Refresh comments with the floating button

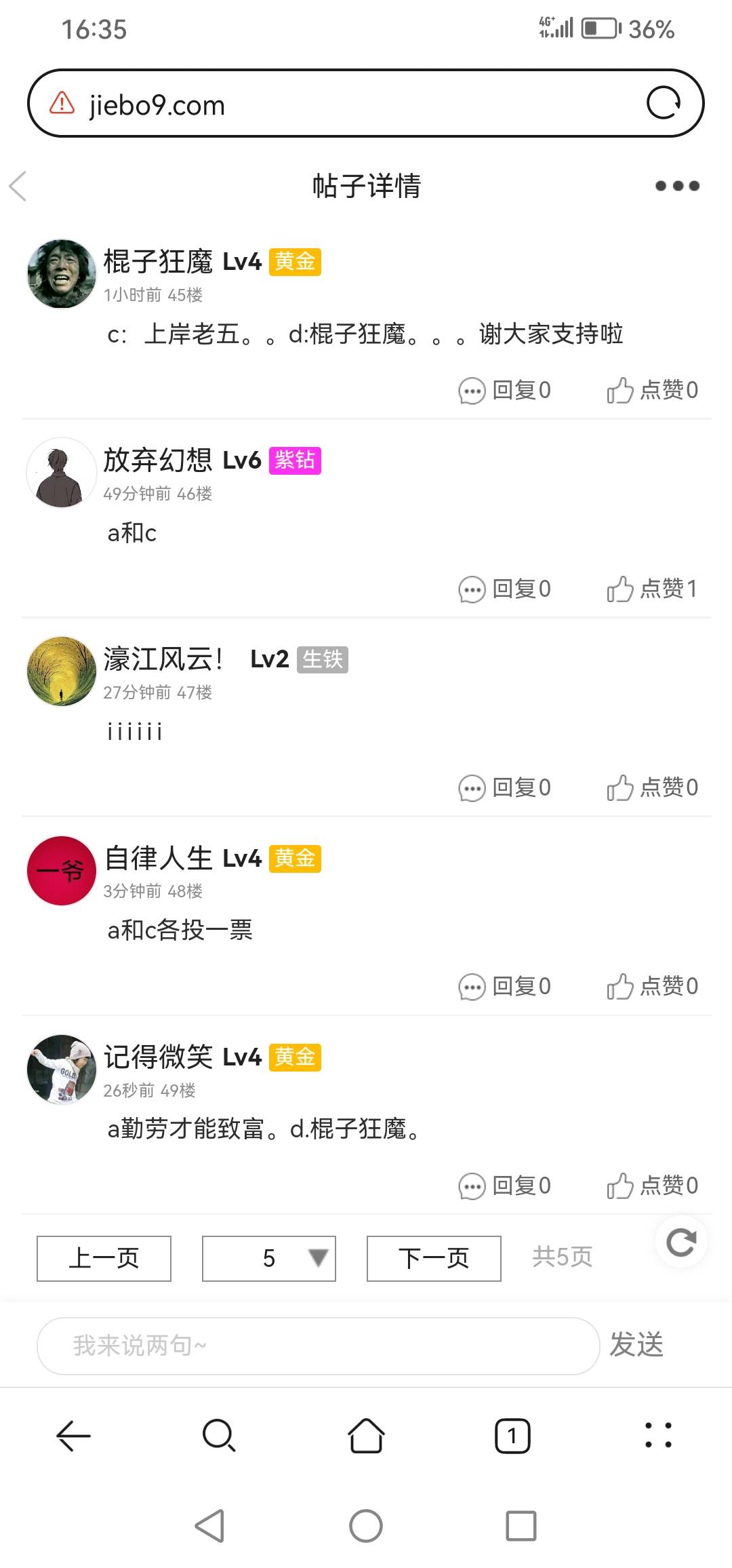(681, 1242)
